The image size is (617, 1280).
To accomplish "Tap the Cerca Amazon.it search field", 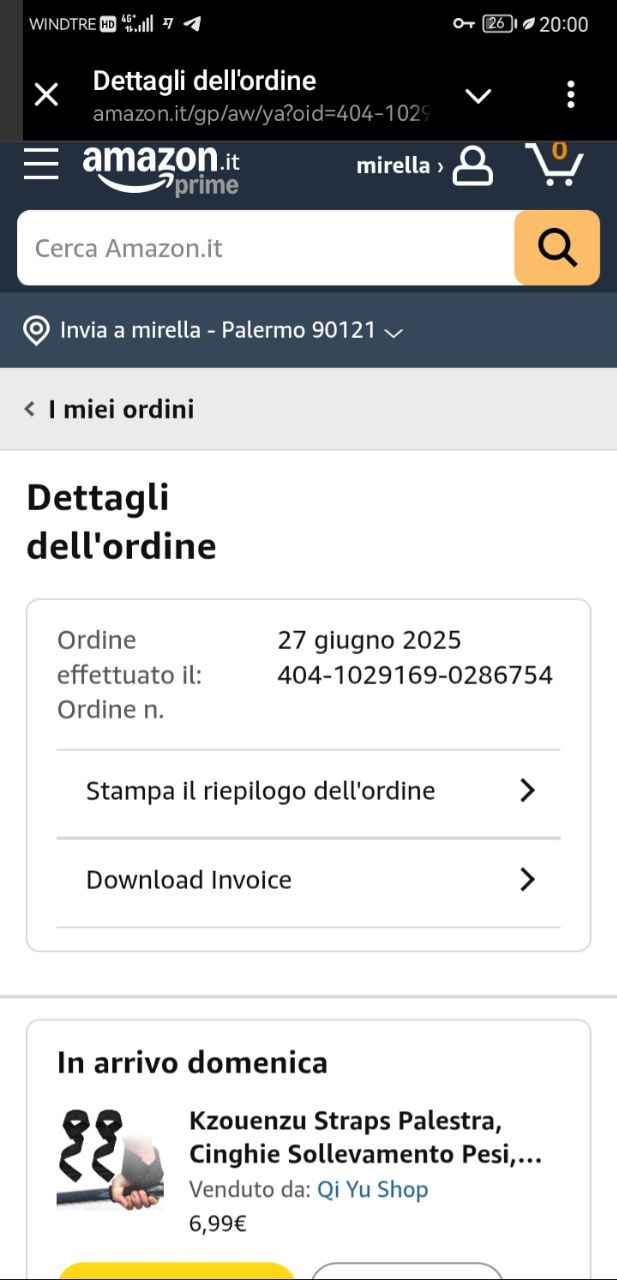I will tap(266, 248).
